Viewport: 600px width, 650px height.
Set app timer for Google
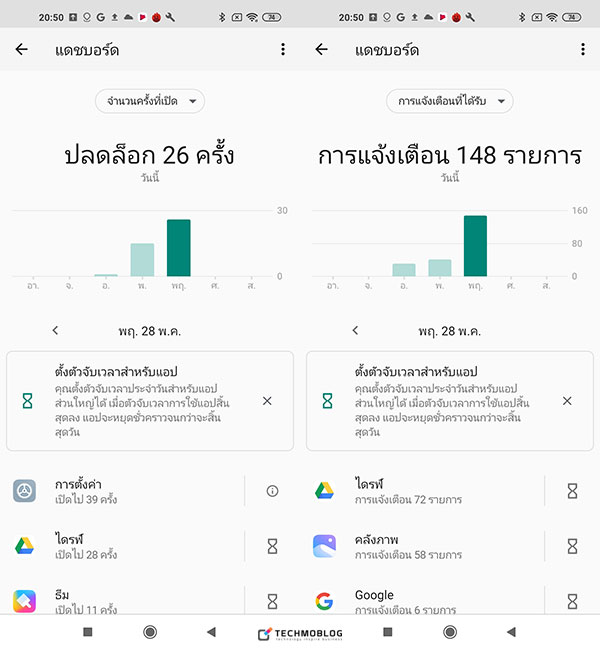coord(572,601)
